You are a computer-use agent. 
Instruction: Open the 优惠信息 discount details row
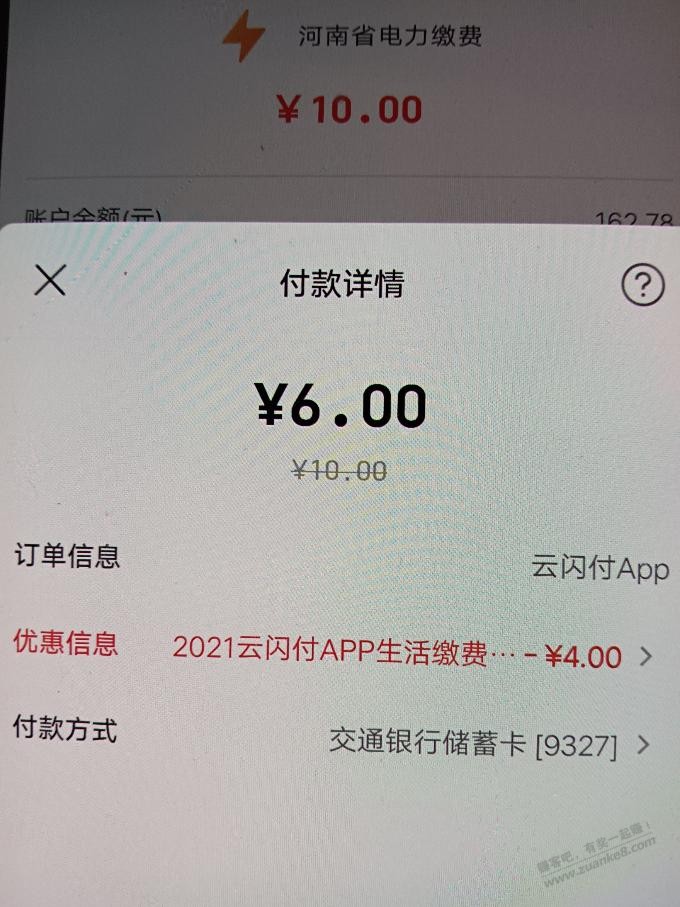pyautogui.click(x=411, y=654)
